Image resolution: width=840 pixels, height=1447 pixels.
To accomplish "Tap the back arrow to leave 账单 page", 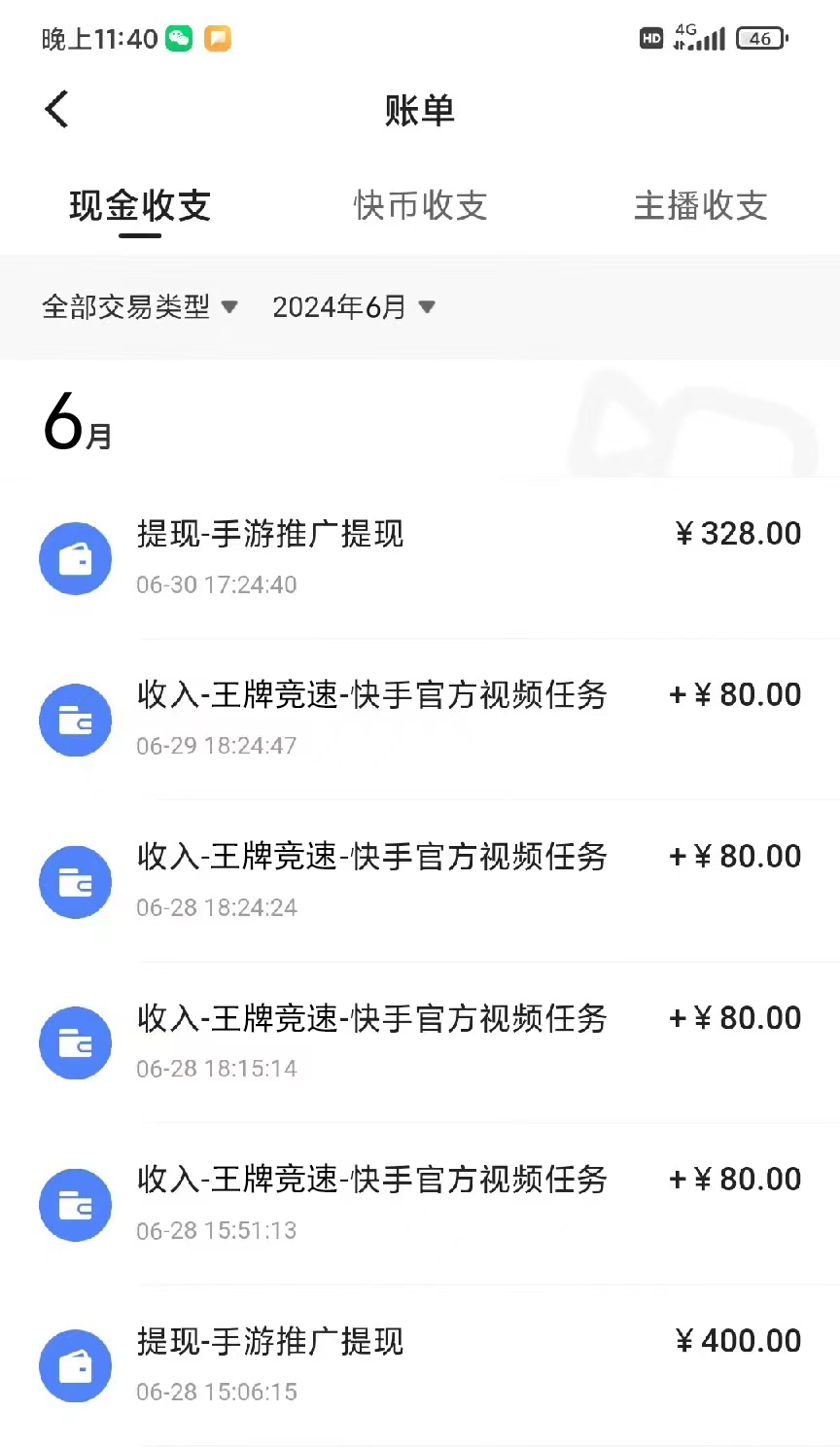I will click(55, 110).
